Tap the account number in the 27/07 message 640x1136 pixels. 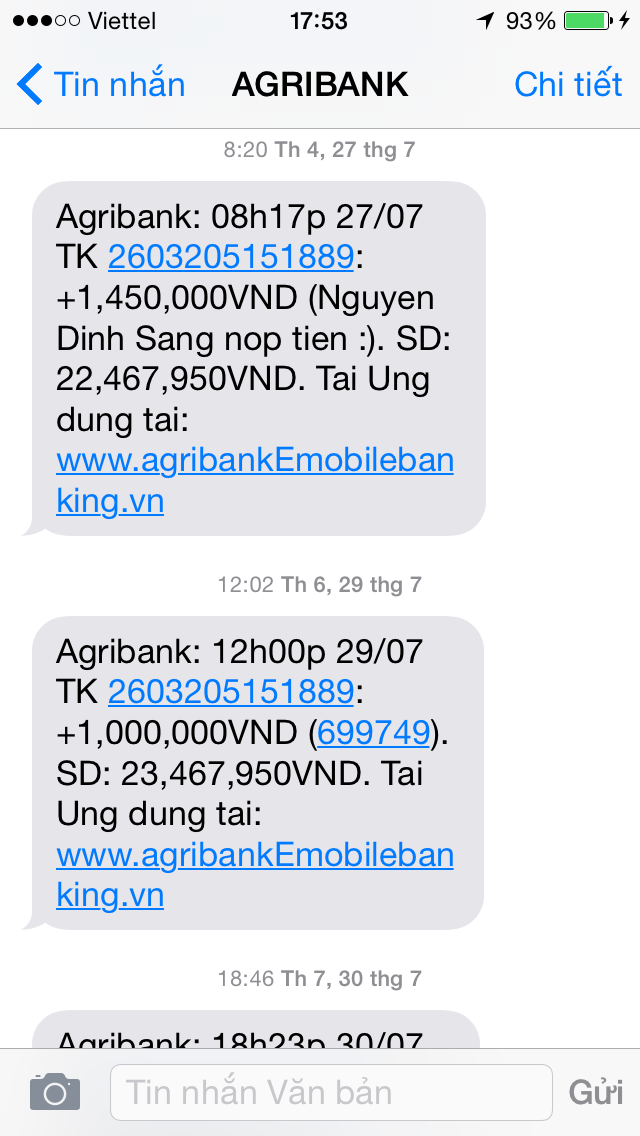click(230, 257)
